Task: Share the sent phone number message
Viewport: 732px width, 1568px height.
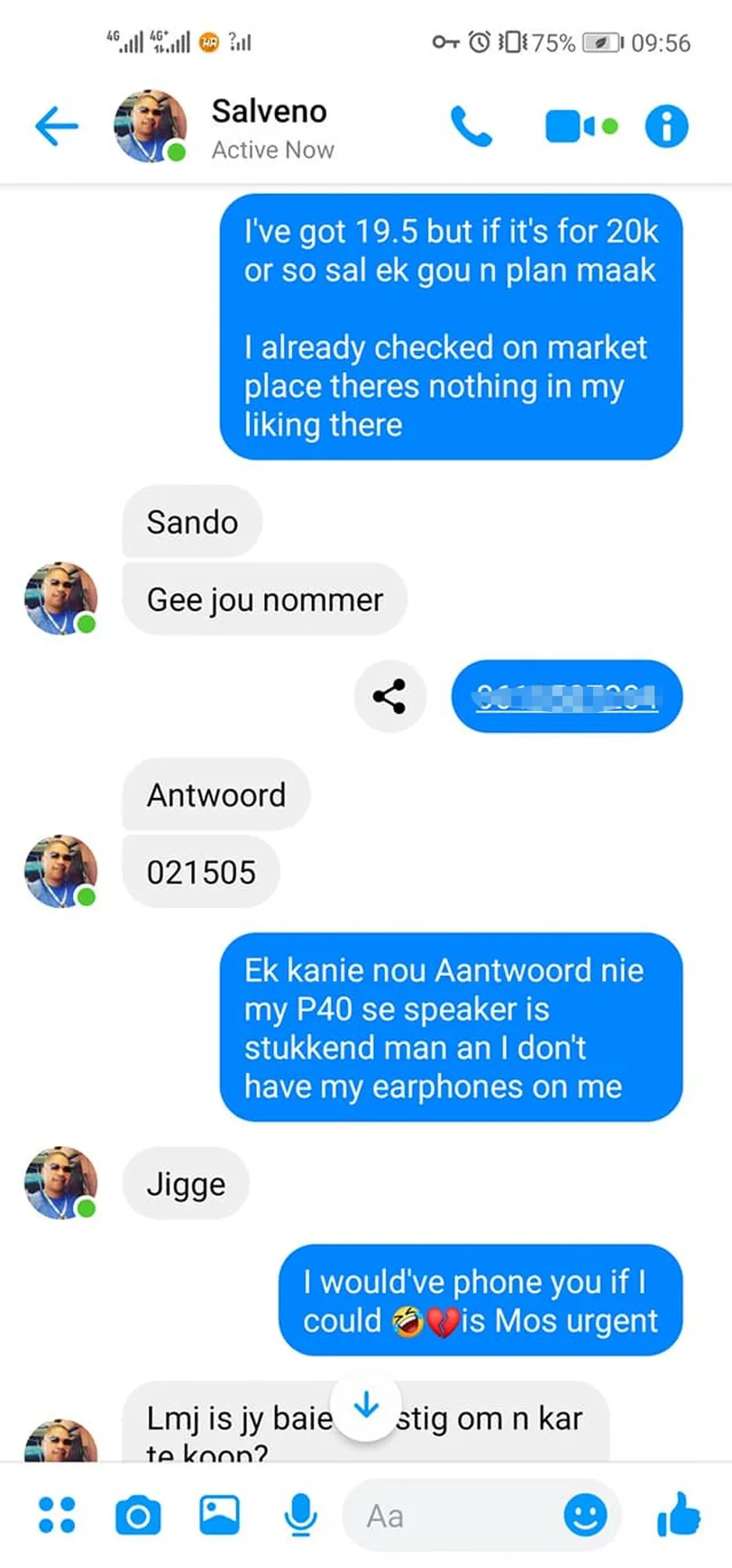Action: pos(390,696)
